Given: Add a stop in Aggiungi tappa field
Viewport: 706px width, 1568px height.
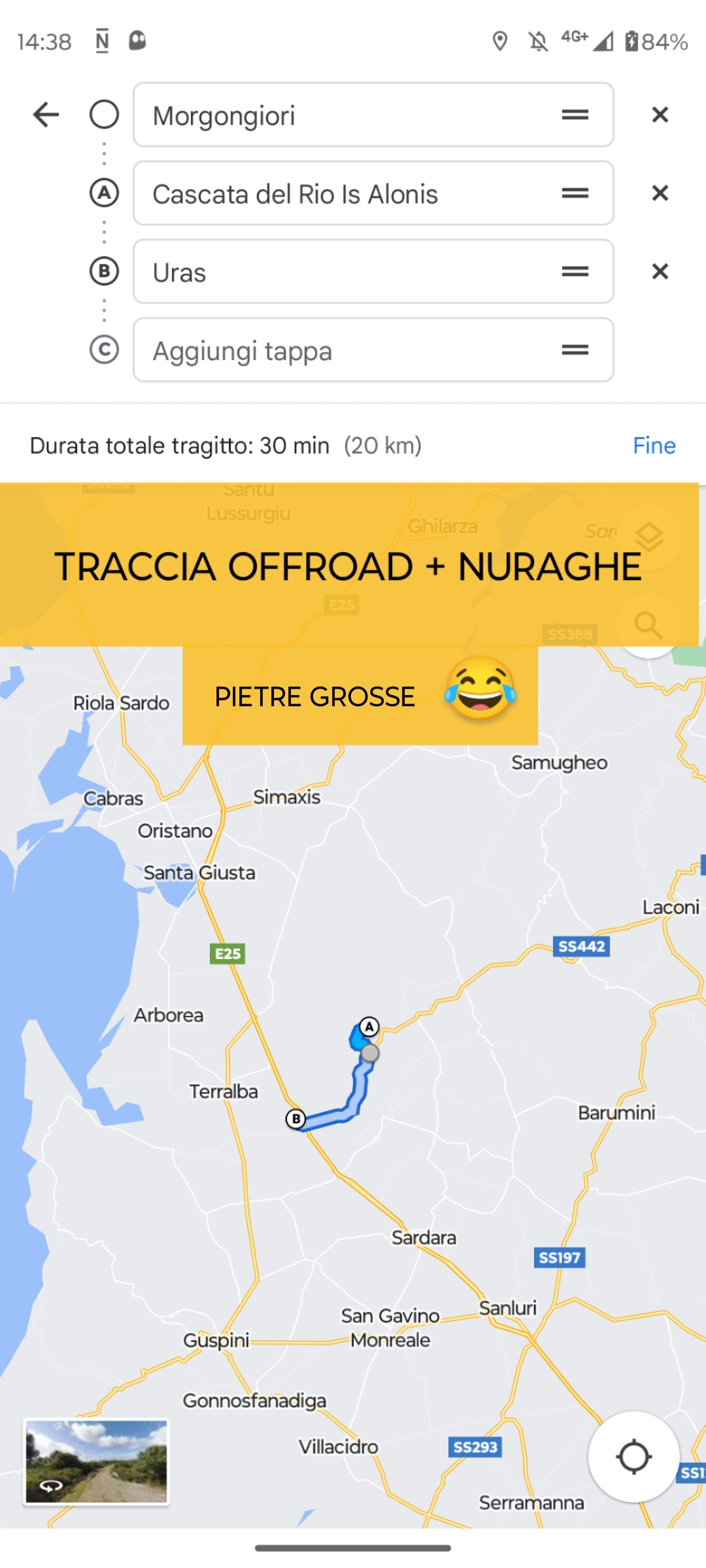Looking at the screenshot, I should (x=373, y=350).
